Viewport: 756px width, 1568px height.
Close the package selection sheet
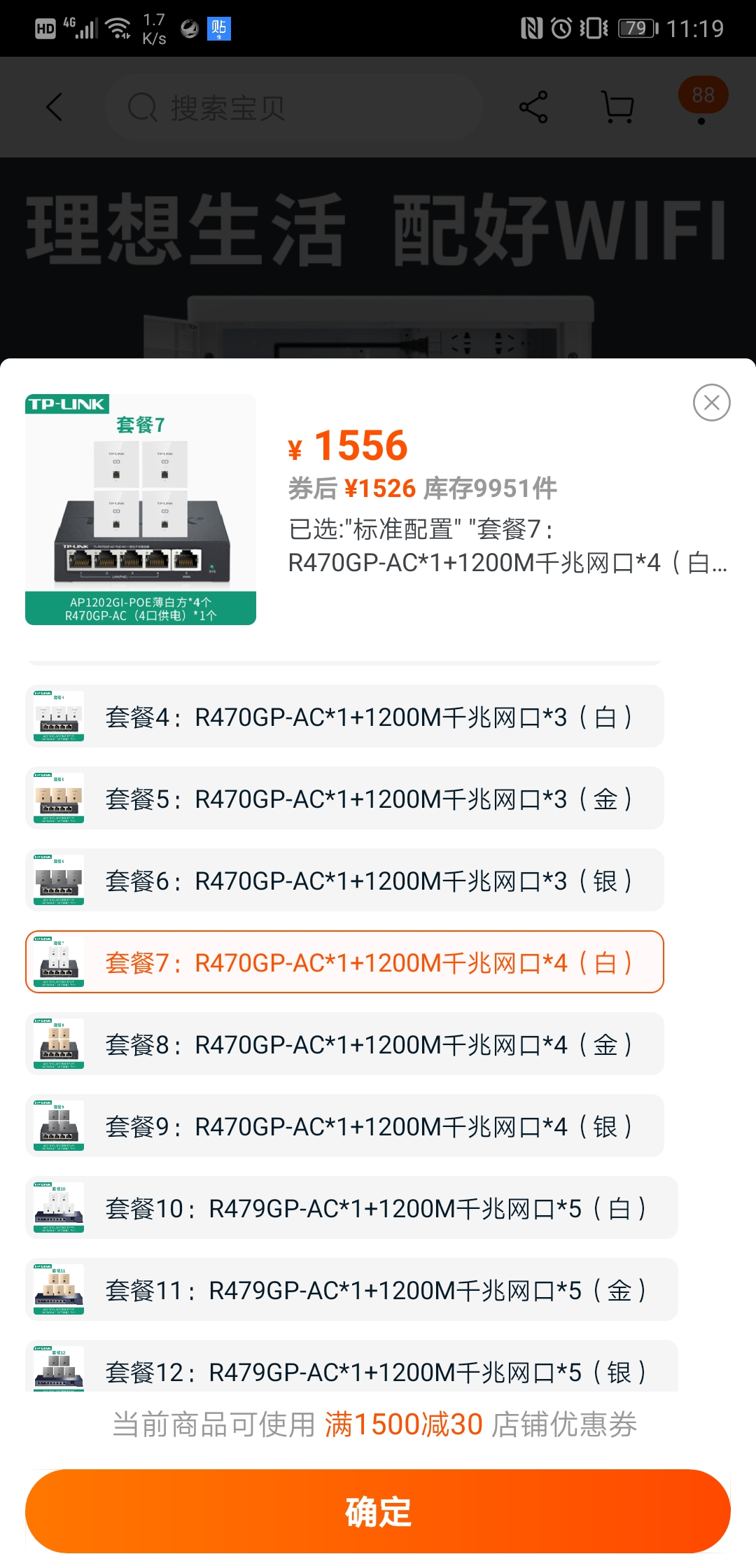click(711, 402)
